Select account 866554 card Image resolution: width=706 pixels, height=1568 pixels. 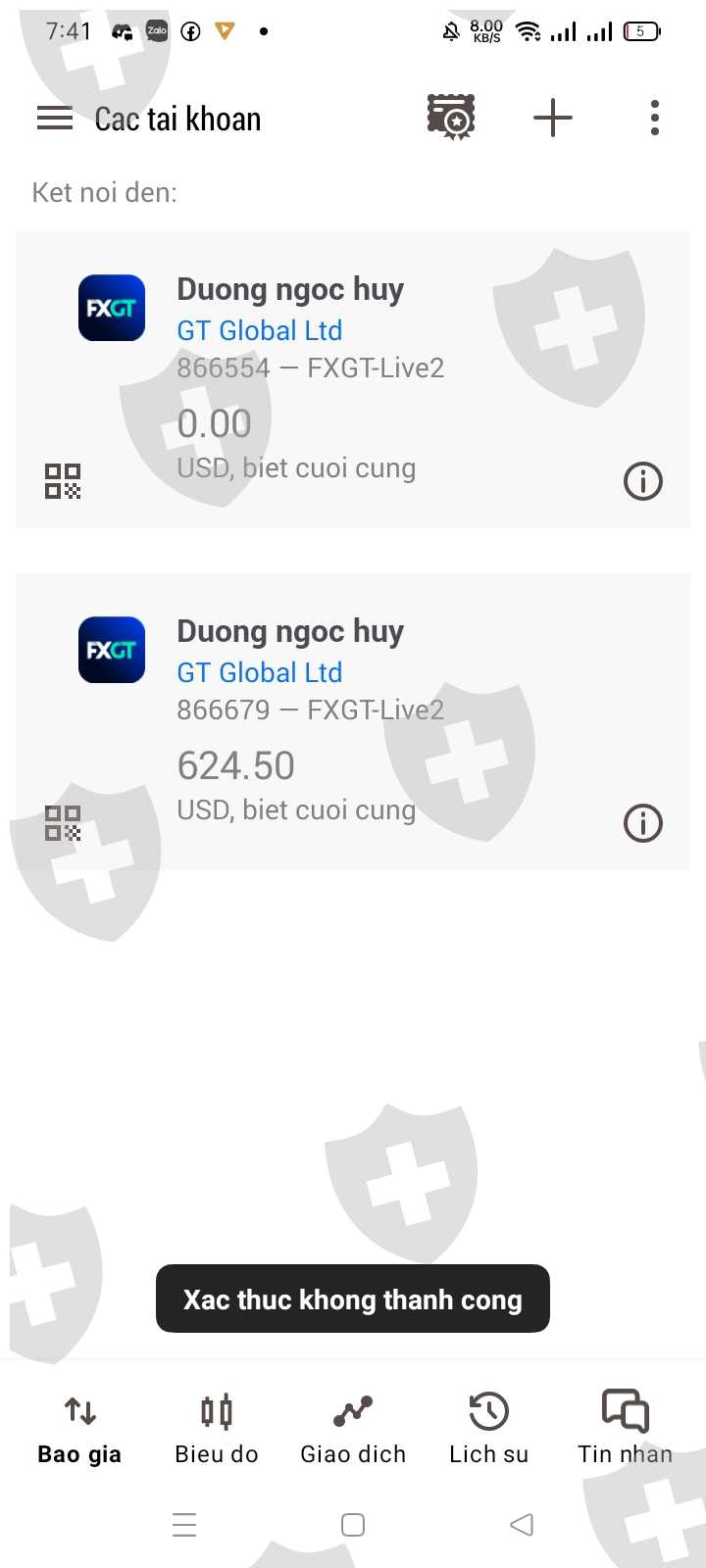353,379
